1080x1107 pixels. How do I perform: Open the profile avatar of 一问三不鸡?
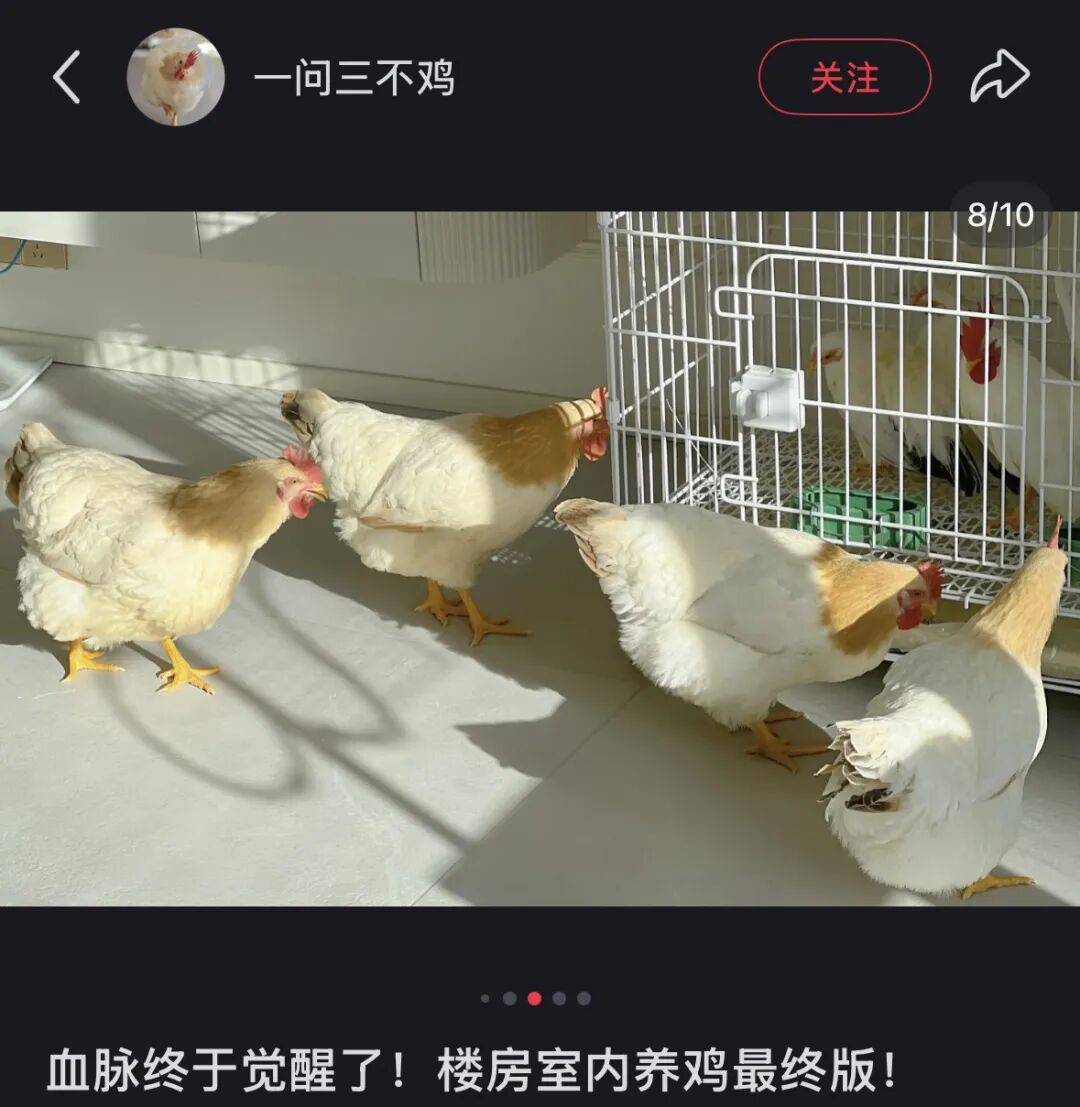coord(175,77)
